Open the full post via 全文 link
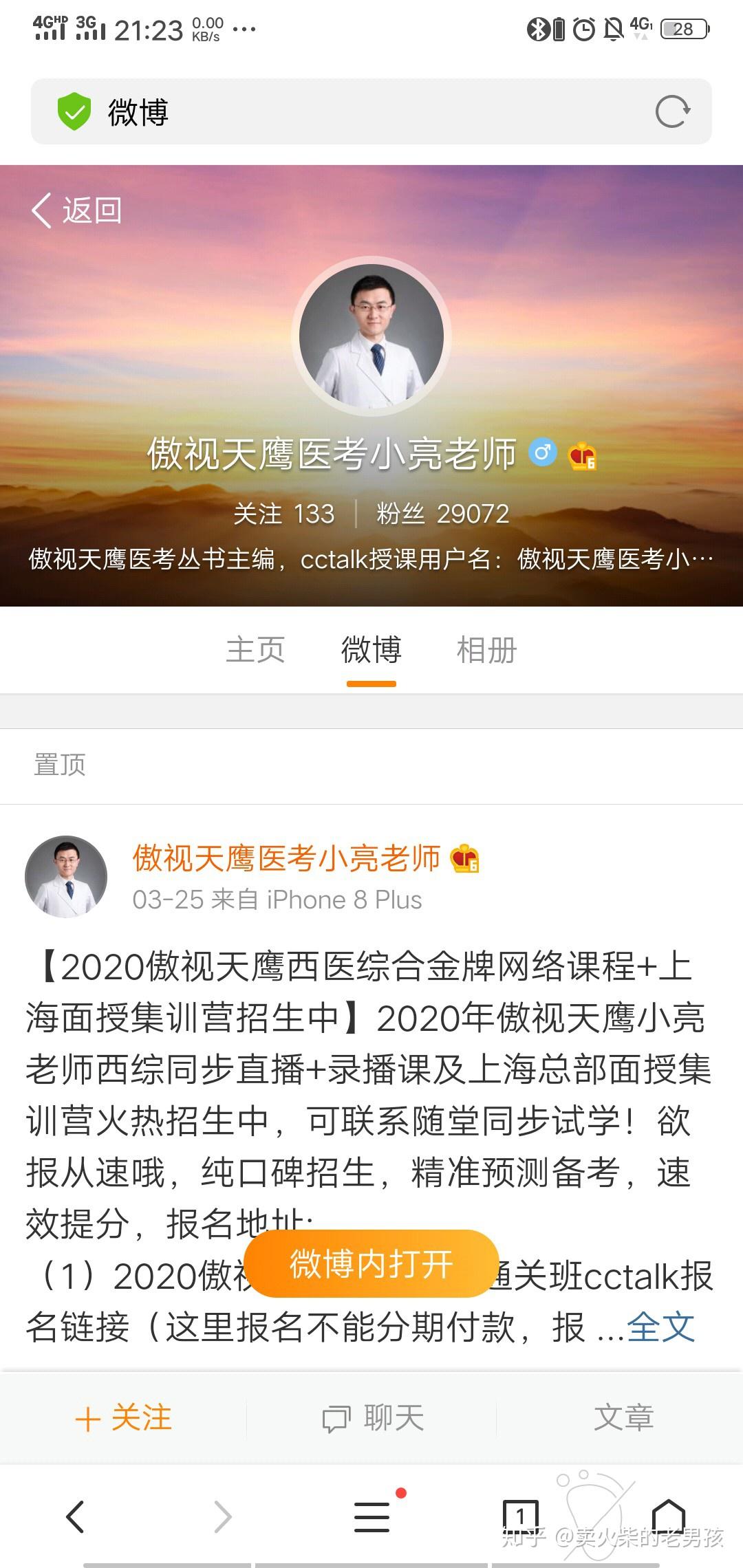Image resolution: width=743 pixels, height=1568 pixels. [x=659, y=1327]
